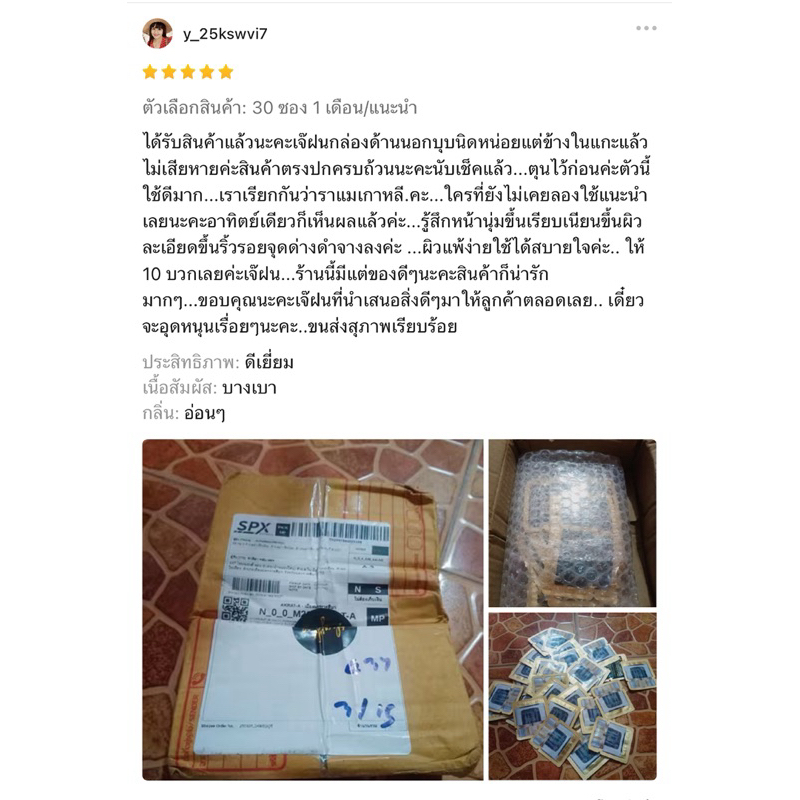800x800 pixels.
Task: Open the three-dot menu on the review
Action: [x=646, y=28]
